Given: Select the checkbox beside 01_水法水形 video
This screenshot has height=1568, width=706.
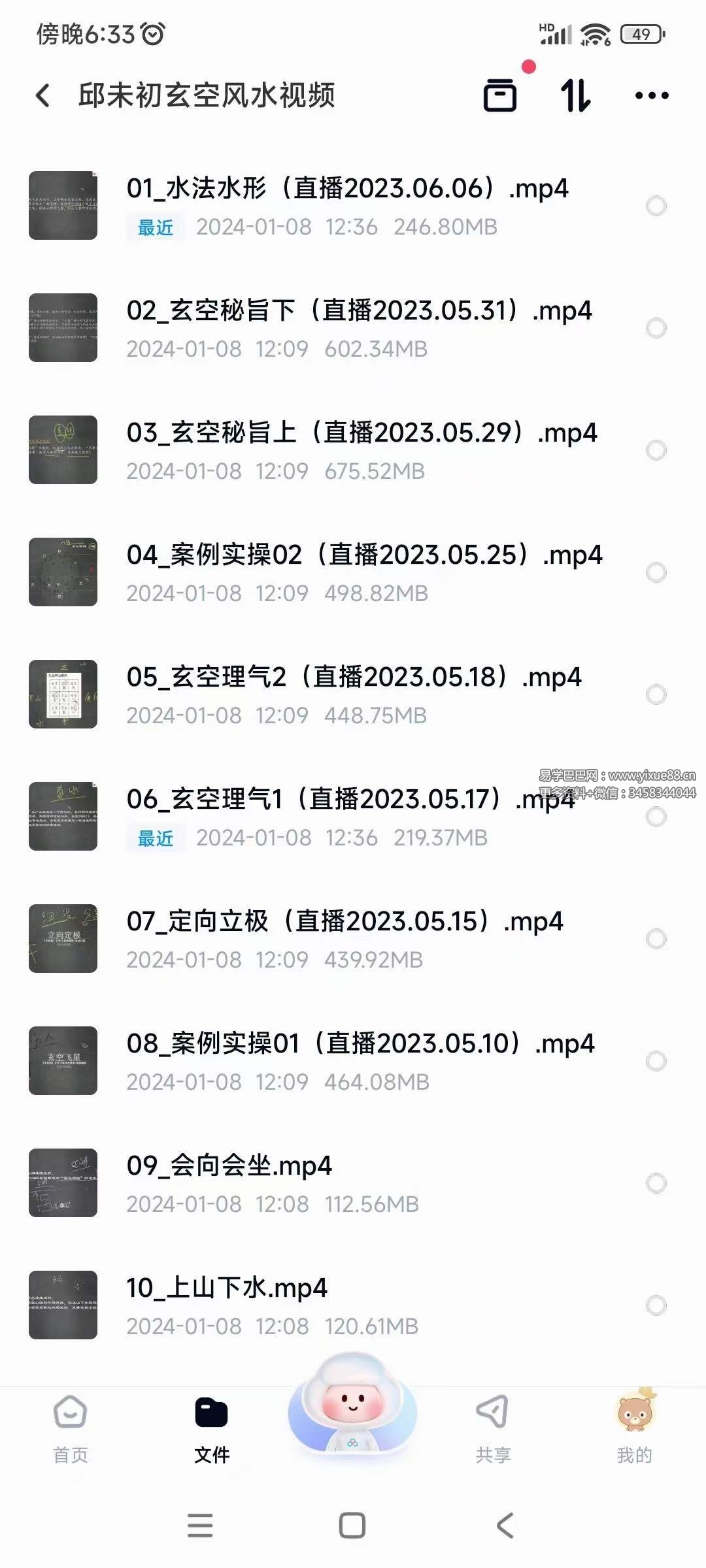Looking at the screenshot, I should 654,206.
